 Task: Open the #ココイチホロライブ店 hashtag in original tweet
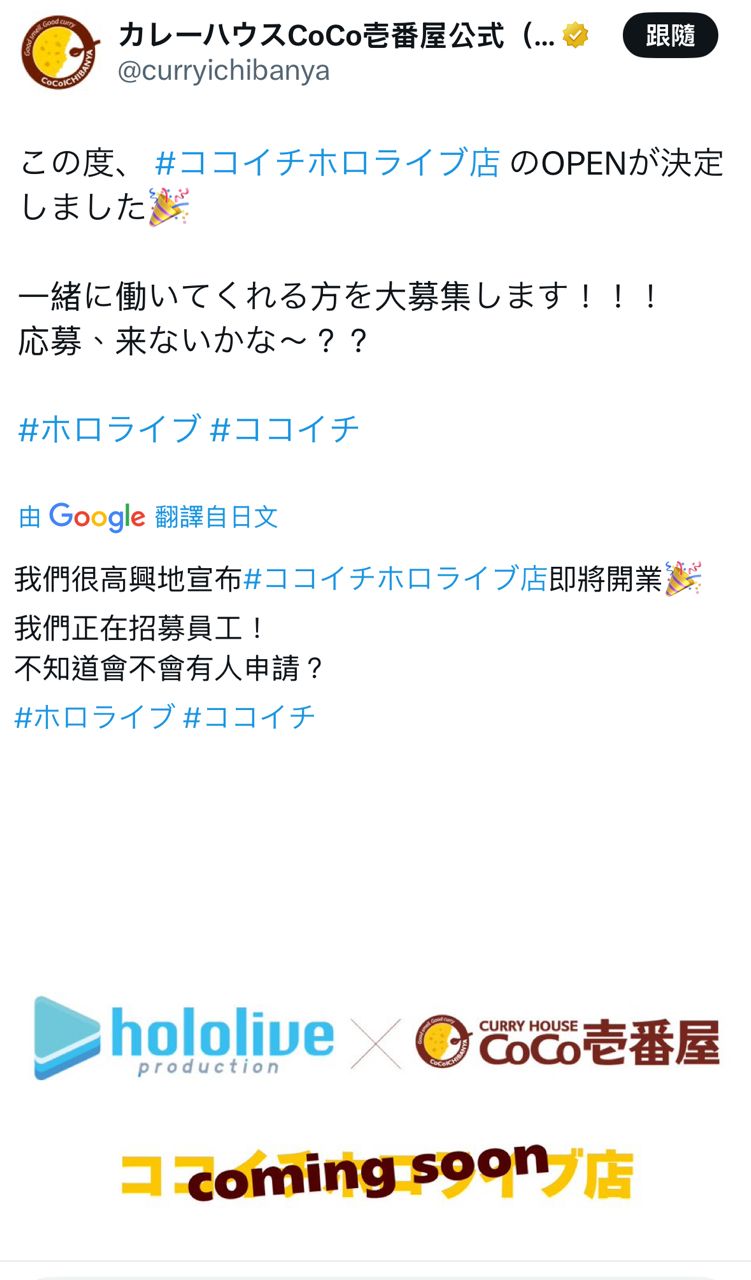tap(327, 163)
